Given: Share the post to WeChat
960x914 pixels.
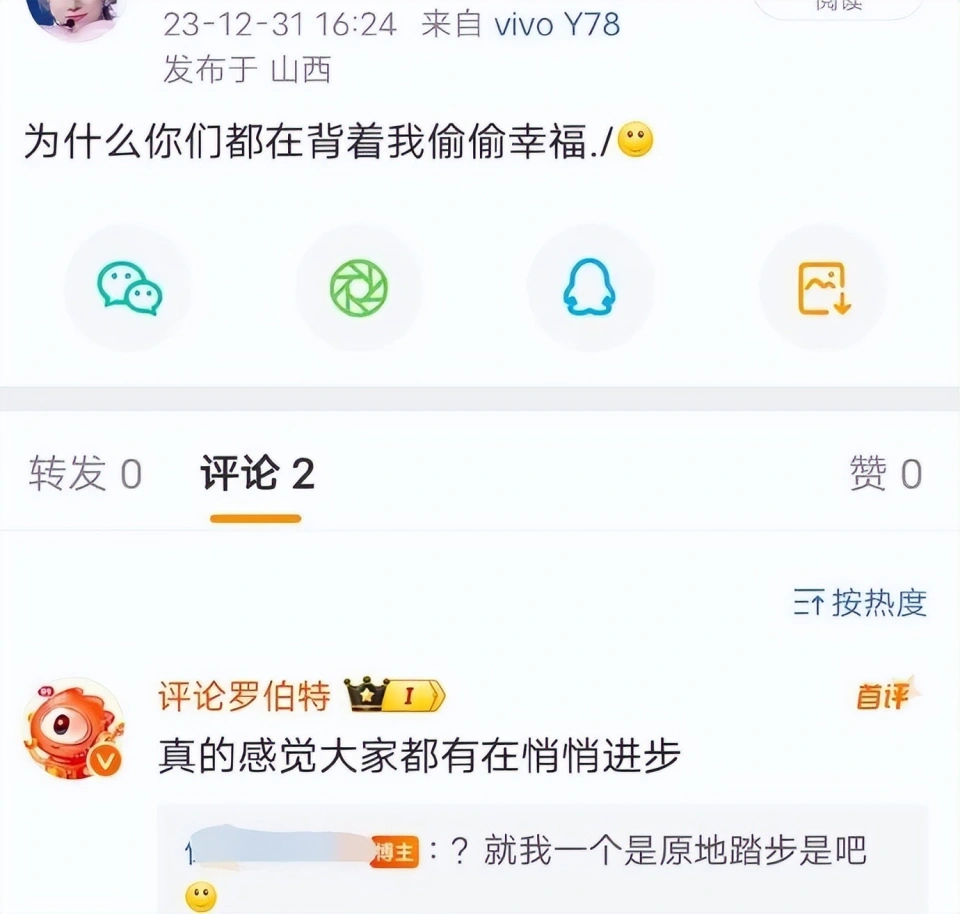Looking at the screenshot, I should point(129,287).
